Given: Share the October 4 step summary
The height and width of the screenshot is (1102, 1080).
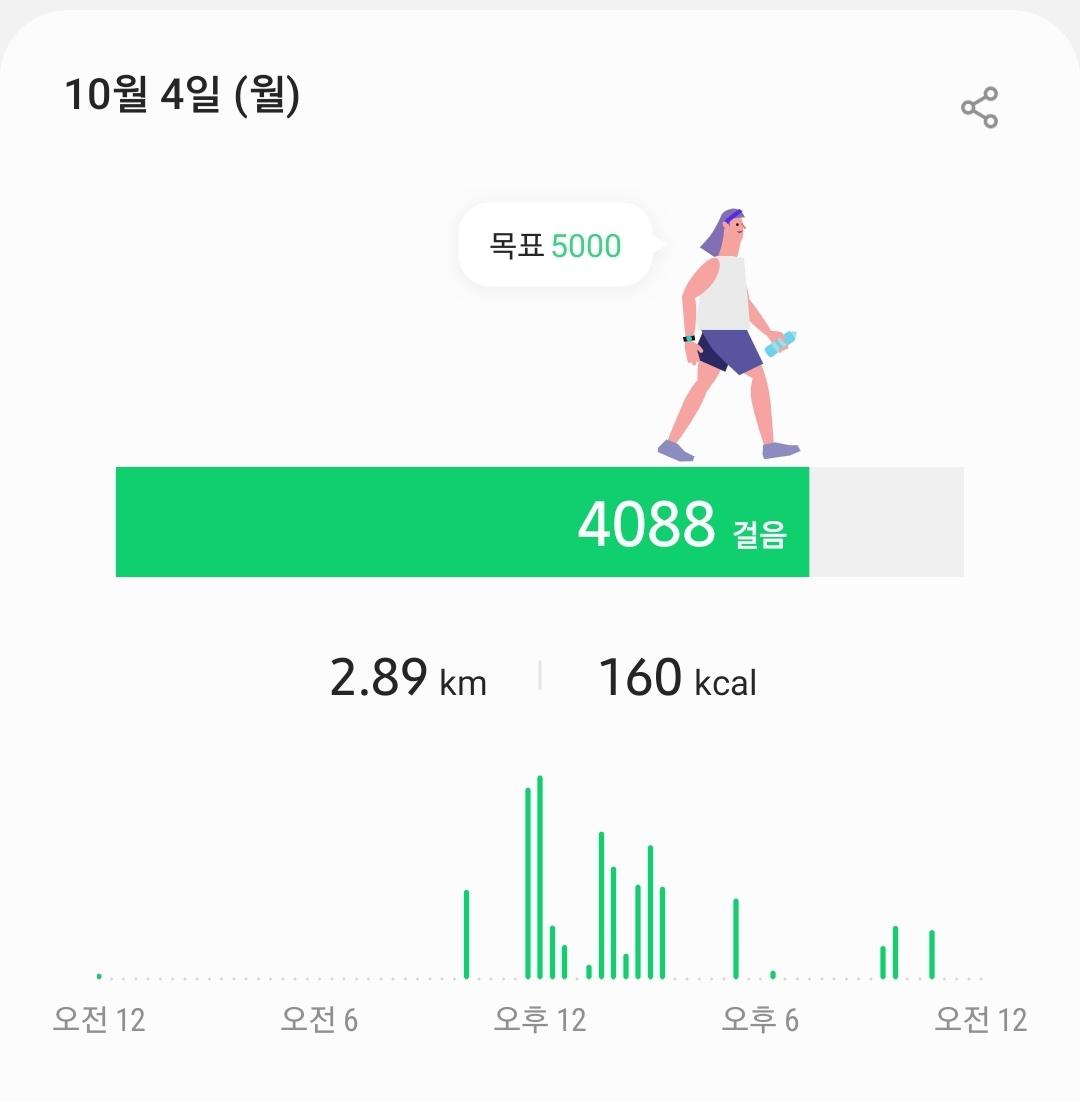Looking at the screenshot, I should tap(979, 108).
